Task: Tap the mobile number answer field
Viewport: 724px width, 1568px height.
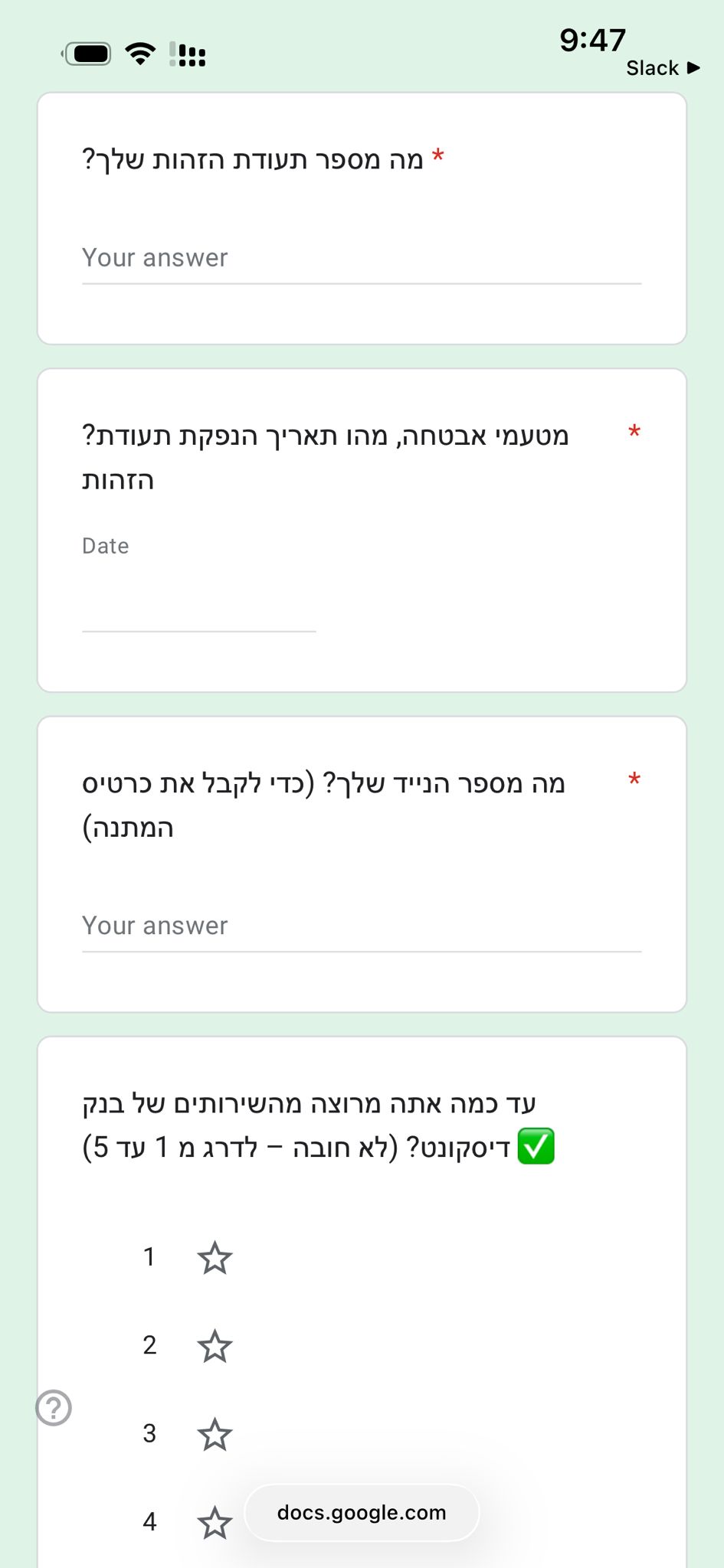Action: (361, 926)
